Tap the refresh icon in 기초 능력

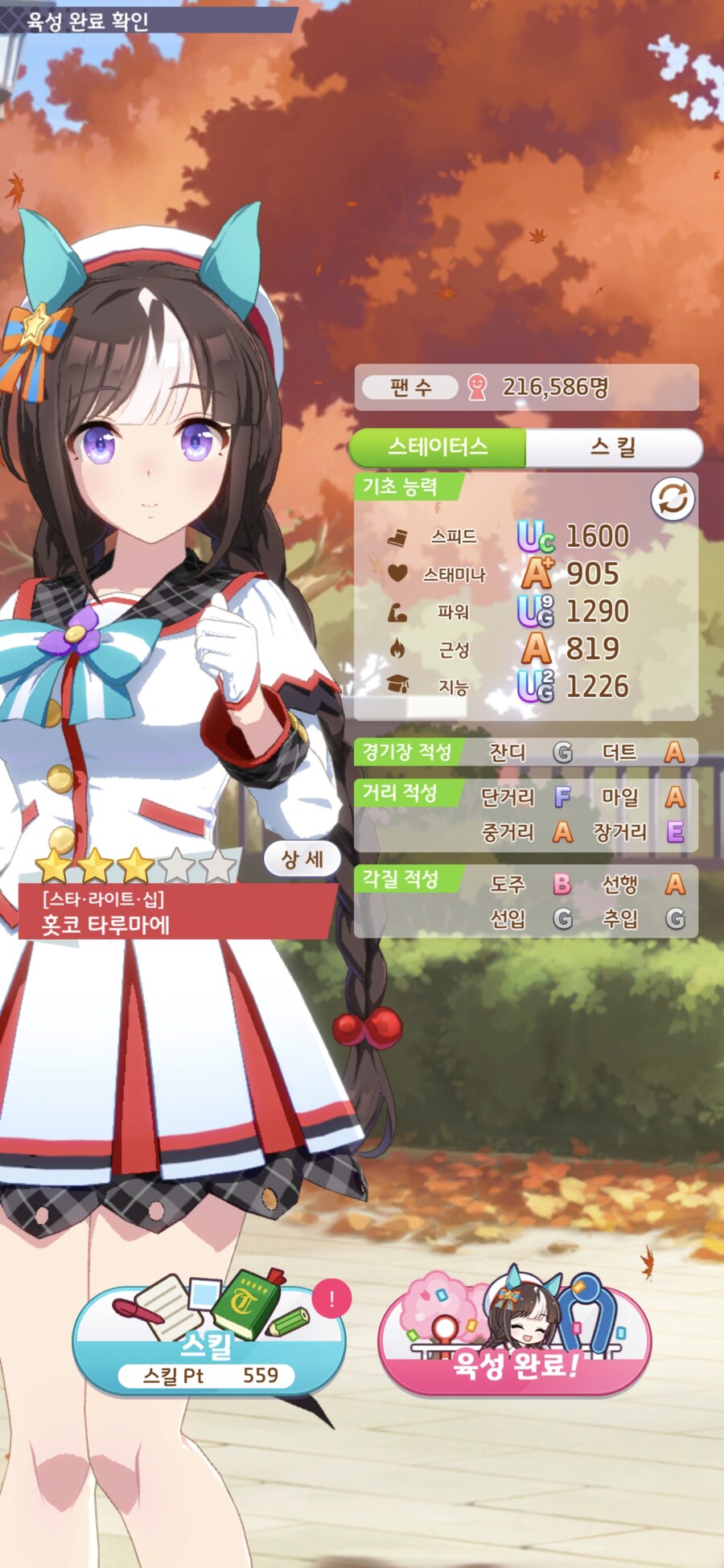673,499
